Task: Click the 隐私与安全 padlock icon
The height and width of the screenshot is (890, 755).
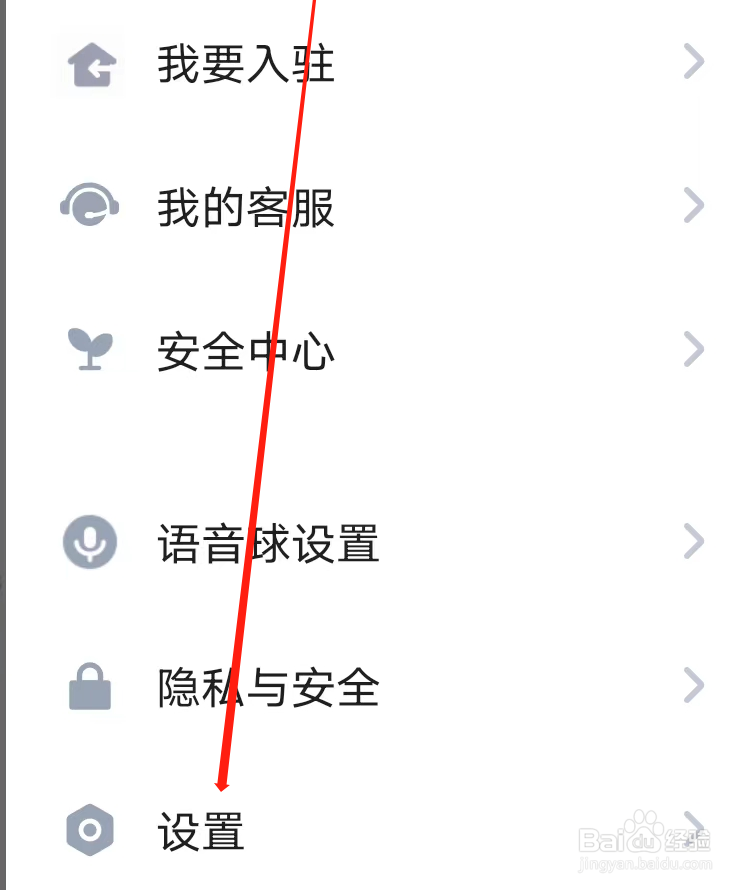Action: click(89, 686)
